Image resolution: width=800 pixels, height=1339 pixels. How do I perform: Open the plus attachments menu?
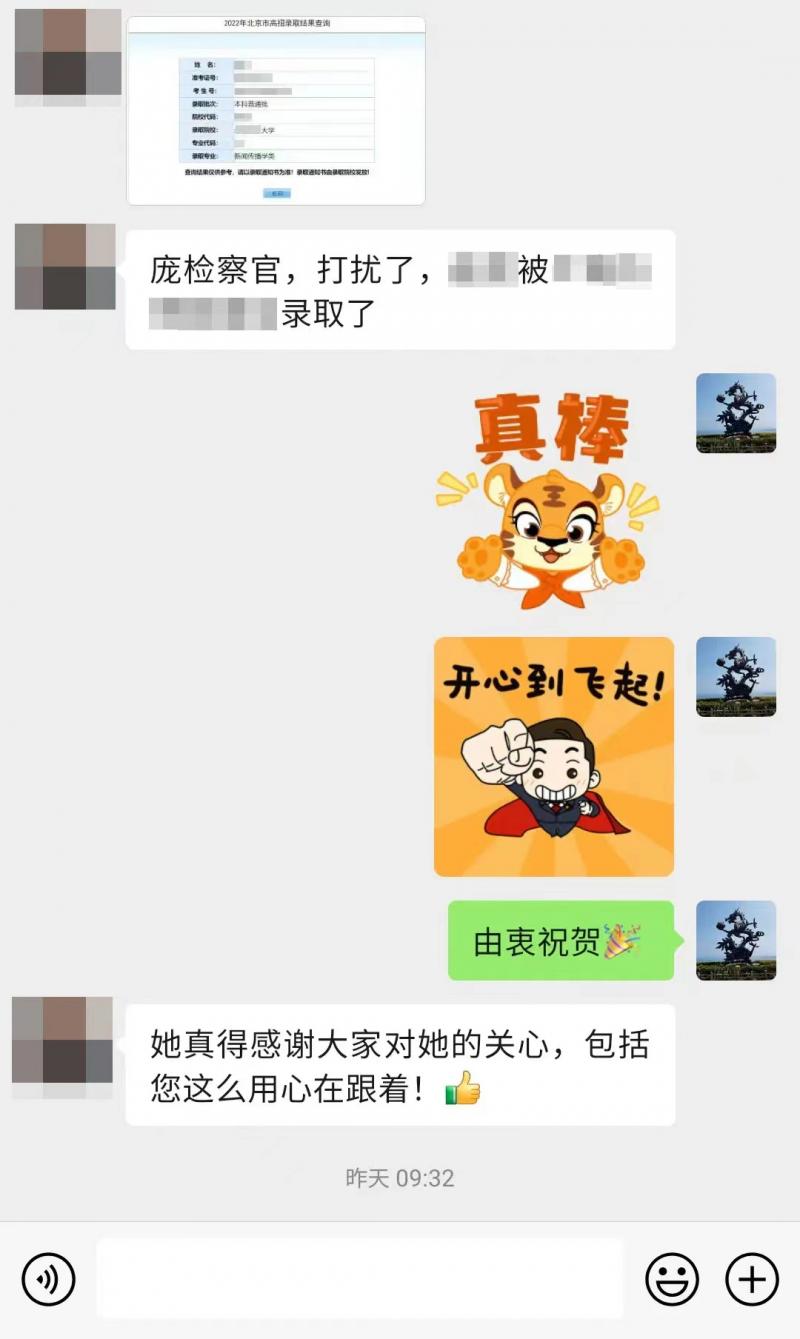coord(752,1278)
